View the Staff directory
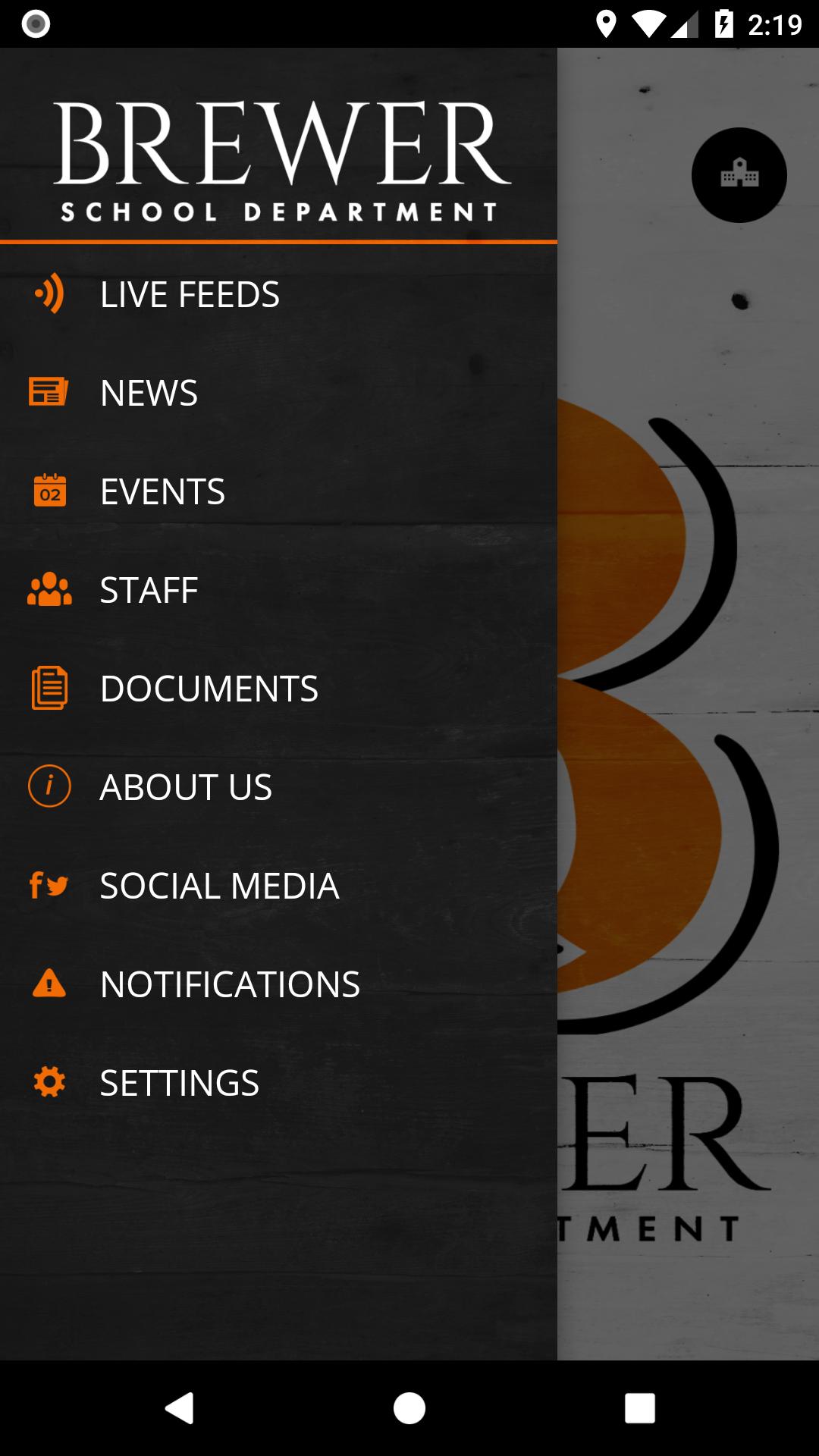Image resolution: width=819 pixels, height=1456 pixels. point(149,589)
